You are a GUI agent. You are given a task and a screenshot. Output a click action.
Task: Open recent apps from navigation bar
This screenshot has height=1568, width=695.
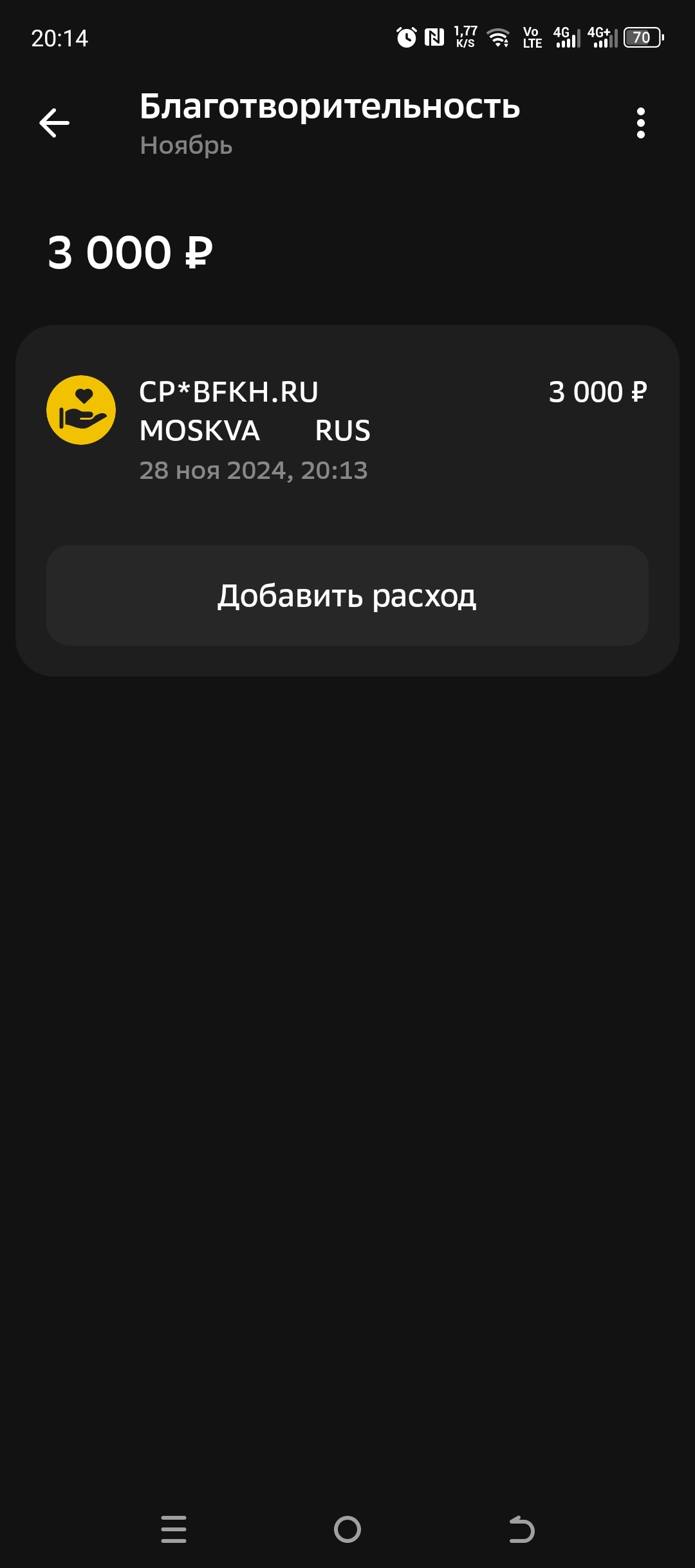174,1529
